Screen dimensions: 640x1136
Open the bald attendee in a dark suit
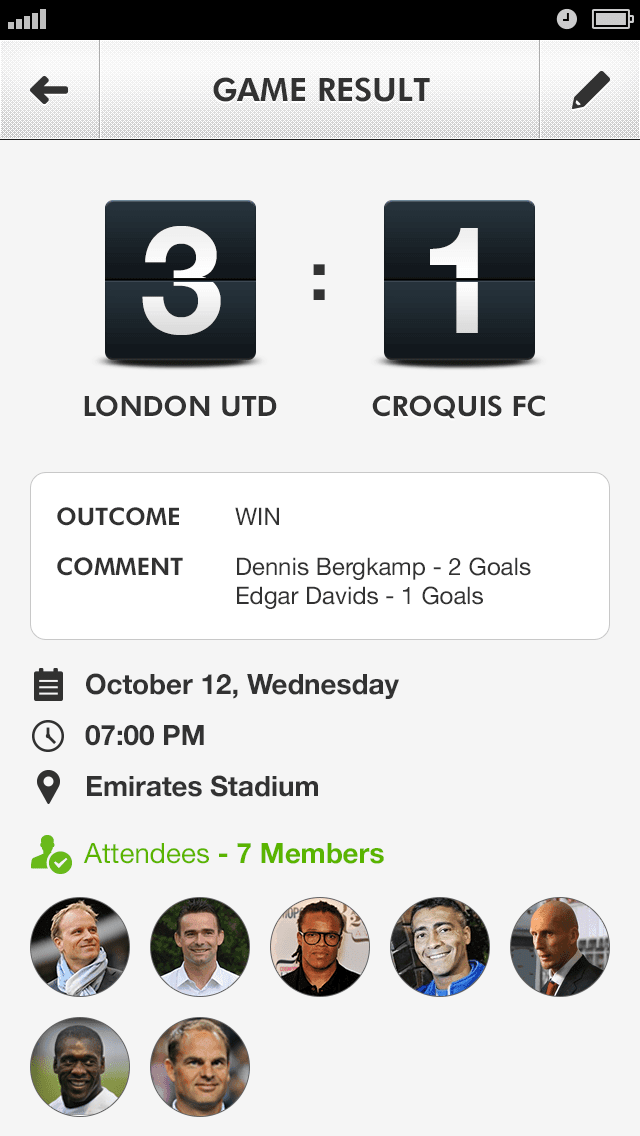(x=560, y=946)
